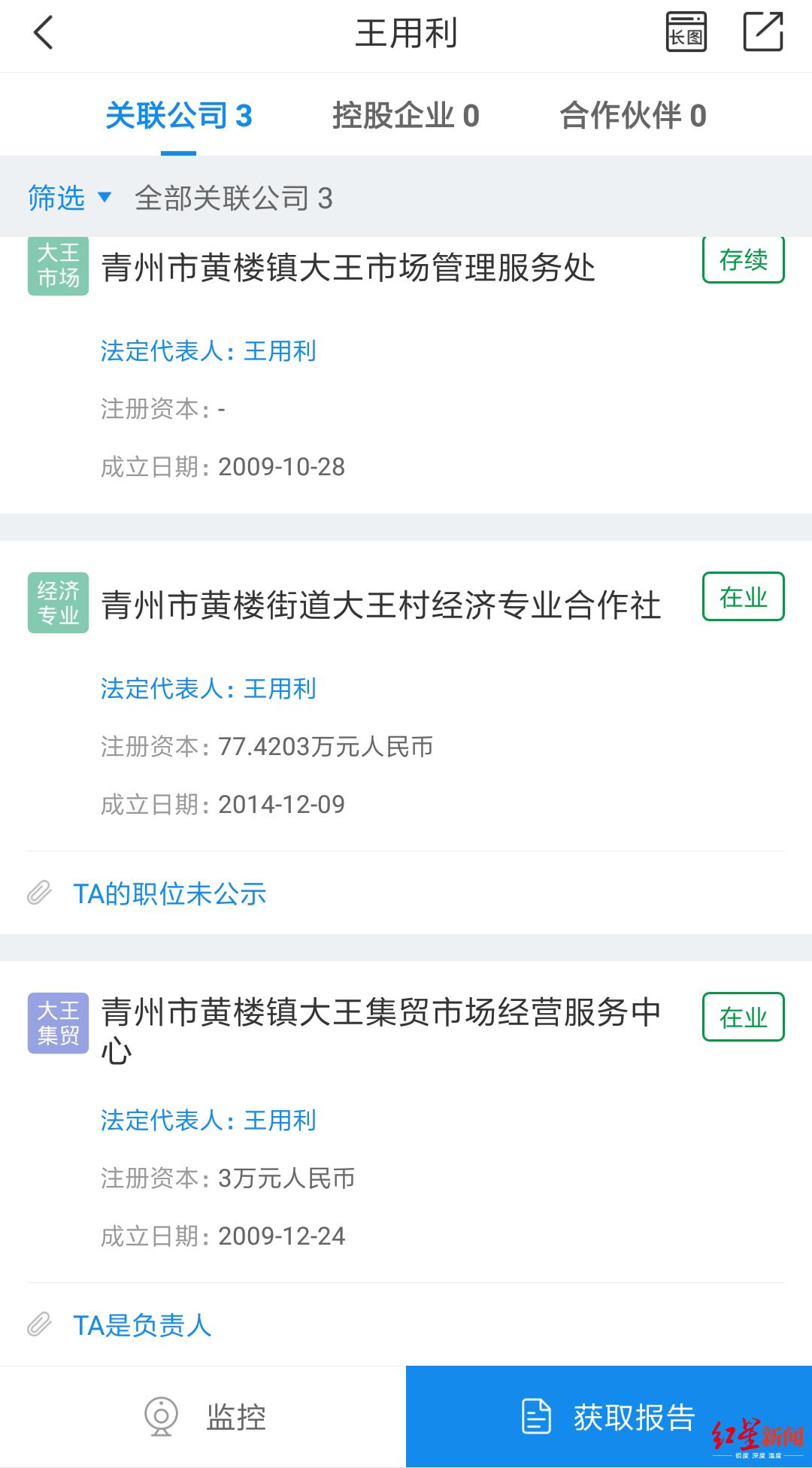The height and width of the screenshot is (1468, 812).
Task: Open the 王用利 legal representative link
Action: coord(279,351)
